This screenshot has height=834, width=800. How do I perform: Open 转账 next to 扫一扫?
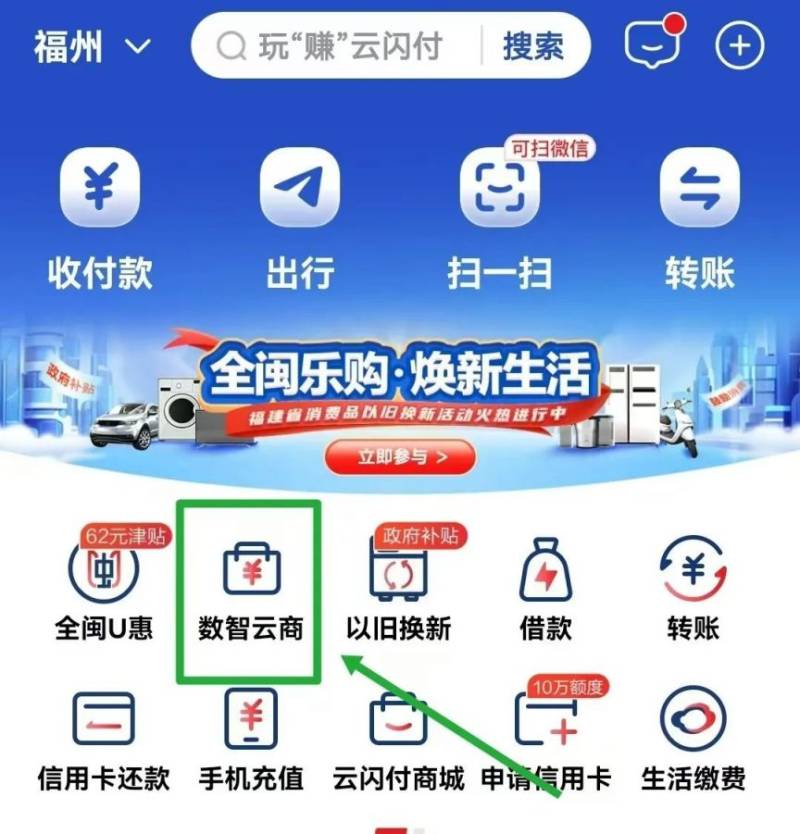(699, 215)
